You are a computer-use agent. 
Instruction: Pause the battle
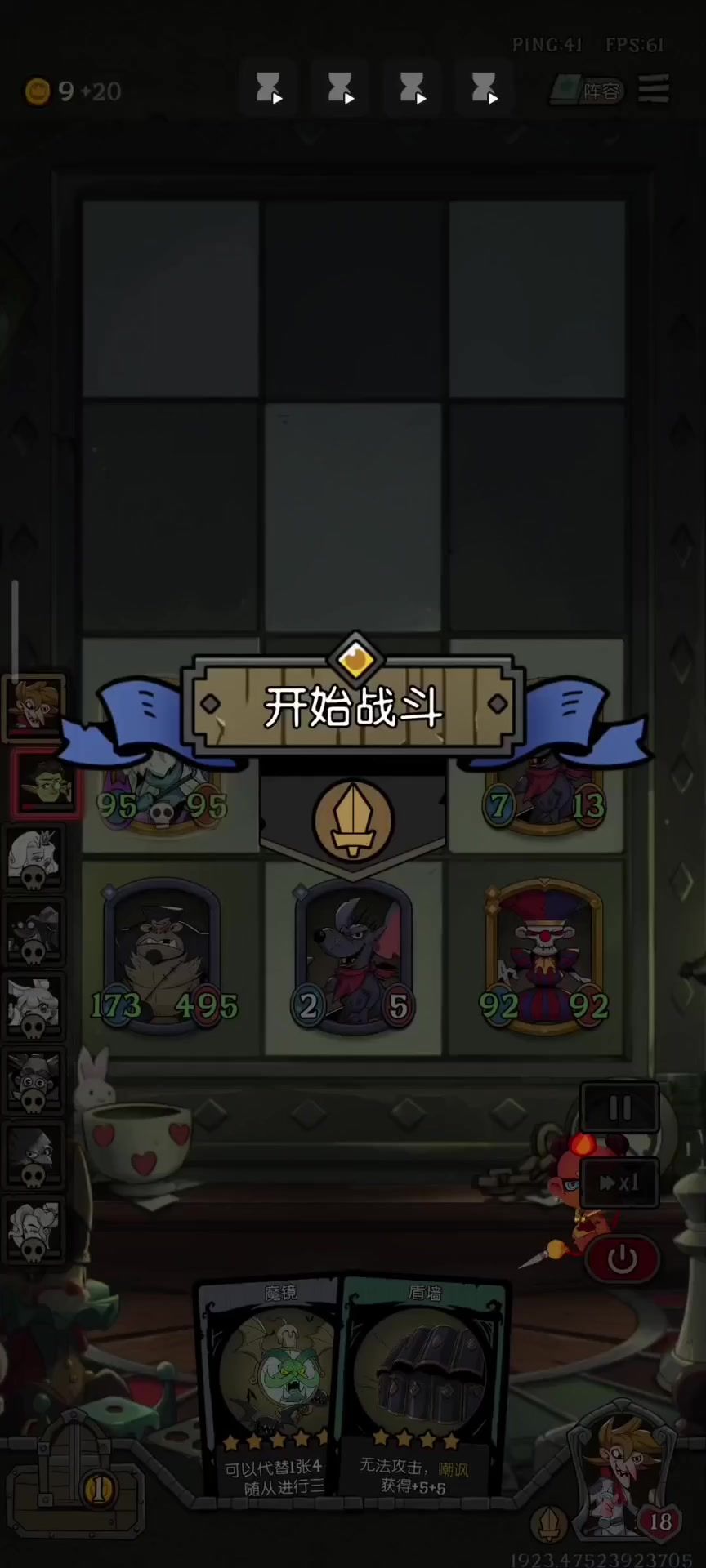click(x=619, y=1108)
